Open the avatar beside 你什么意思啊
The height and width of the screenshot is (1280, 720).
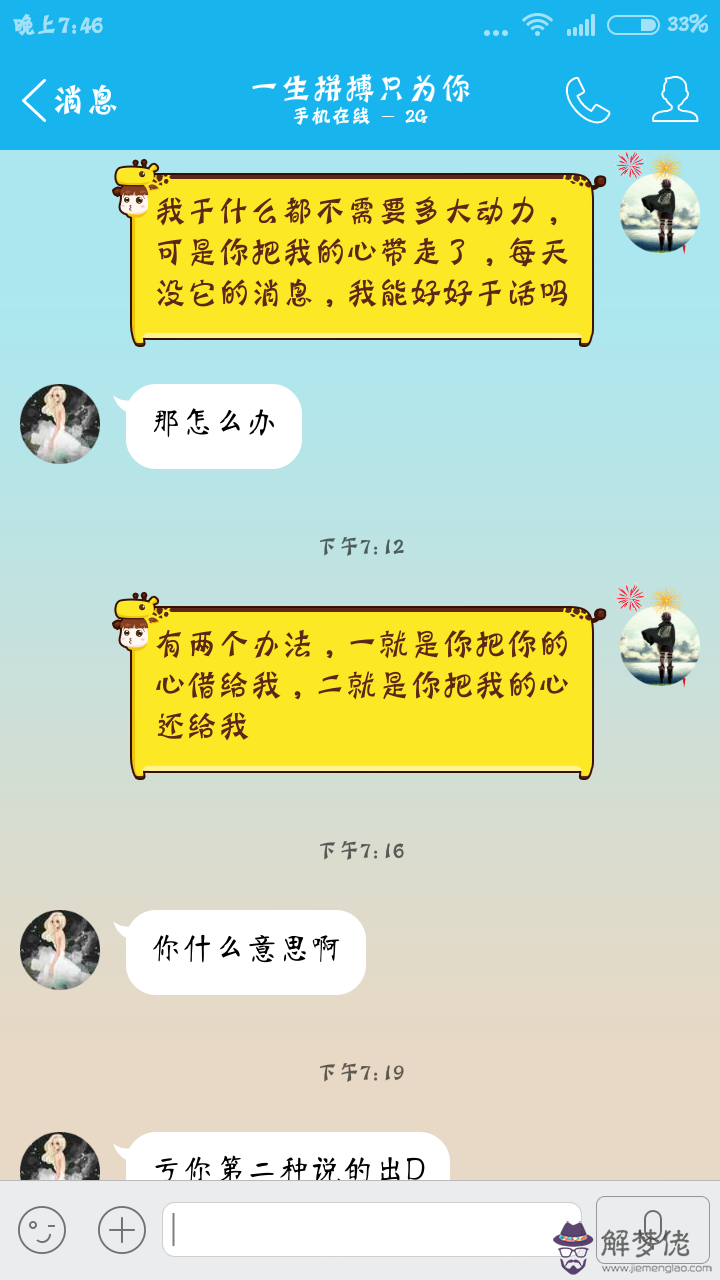60,950
